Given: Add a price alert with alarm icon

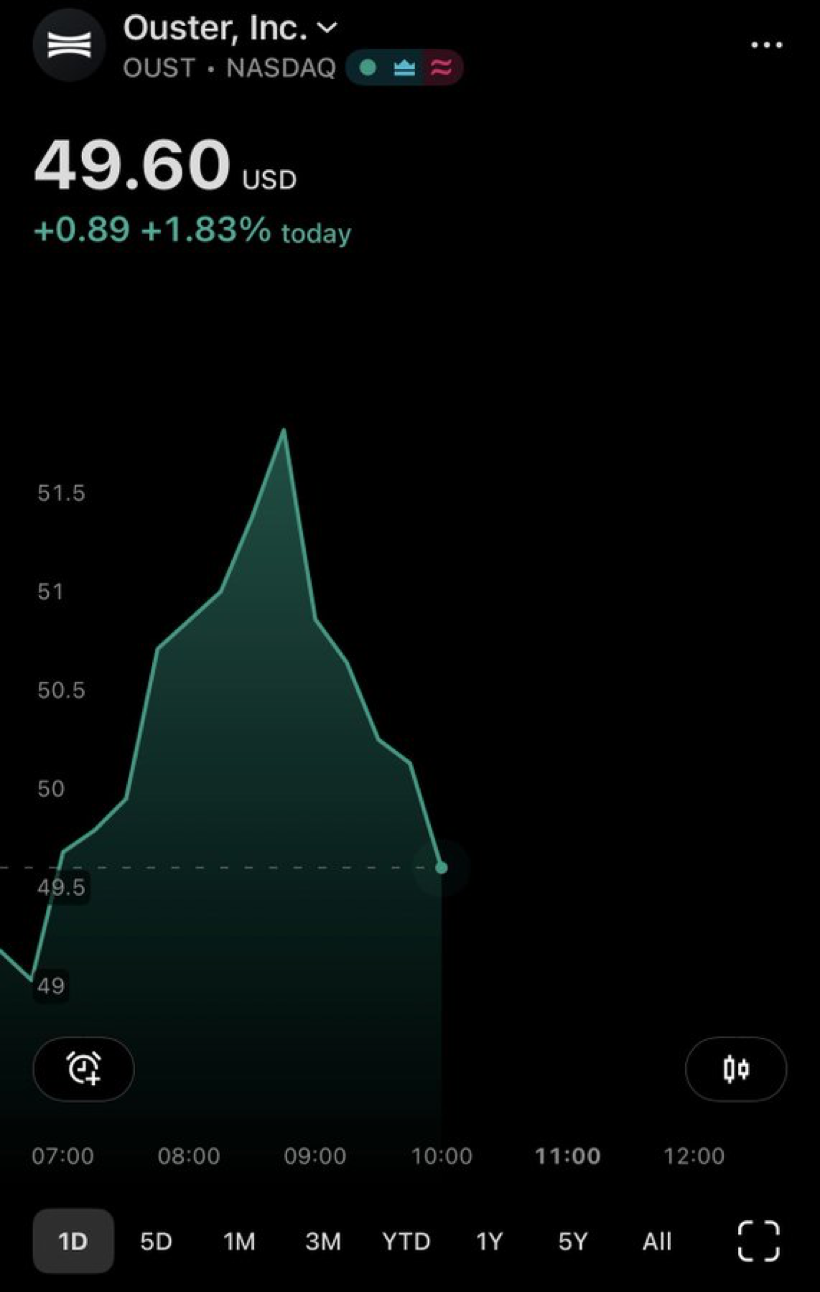Looking at the screenshot, I should [x=84, y=1069].
